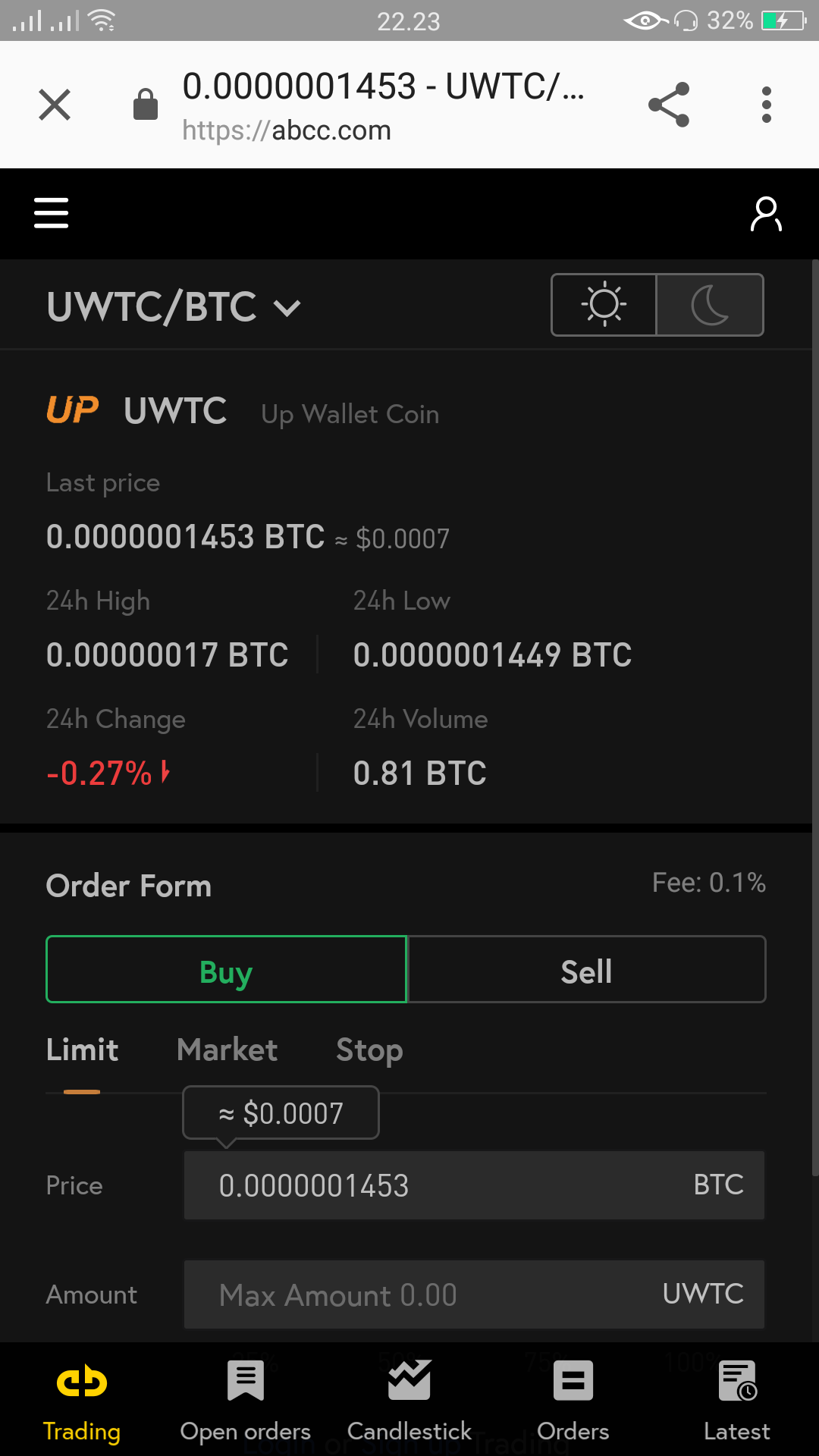The width and height of the screenshot is (819, 1456).
Task: Open the browser overflow menu
Action: click(x=767, y=105)
